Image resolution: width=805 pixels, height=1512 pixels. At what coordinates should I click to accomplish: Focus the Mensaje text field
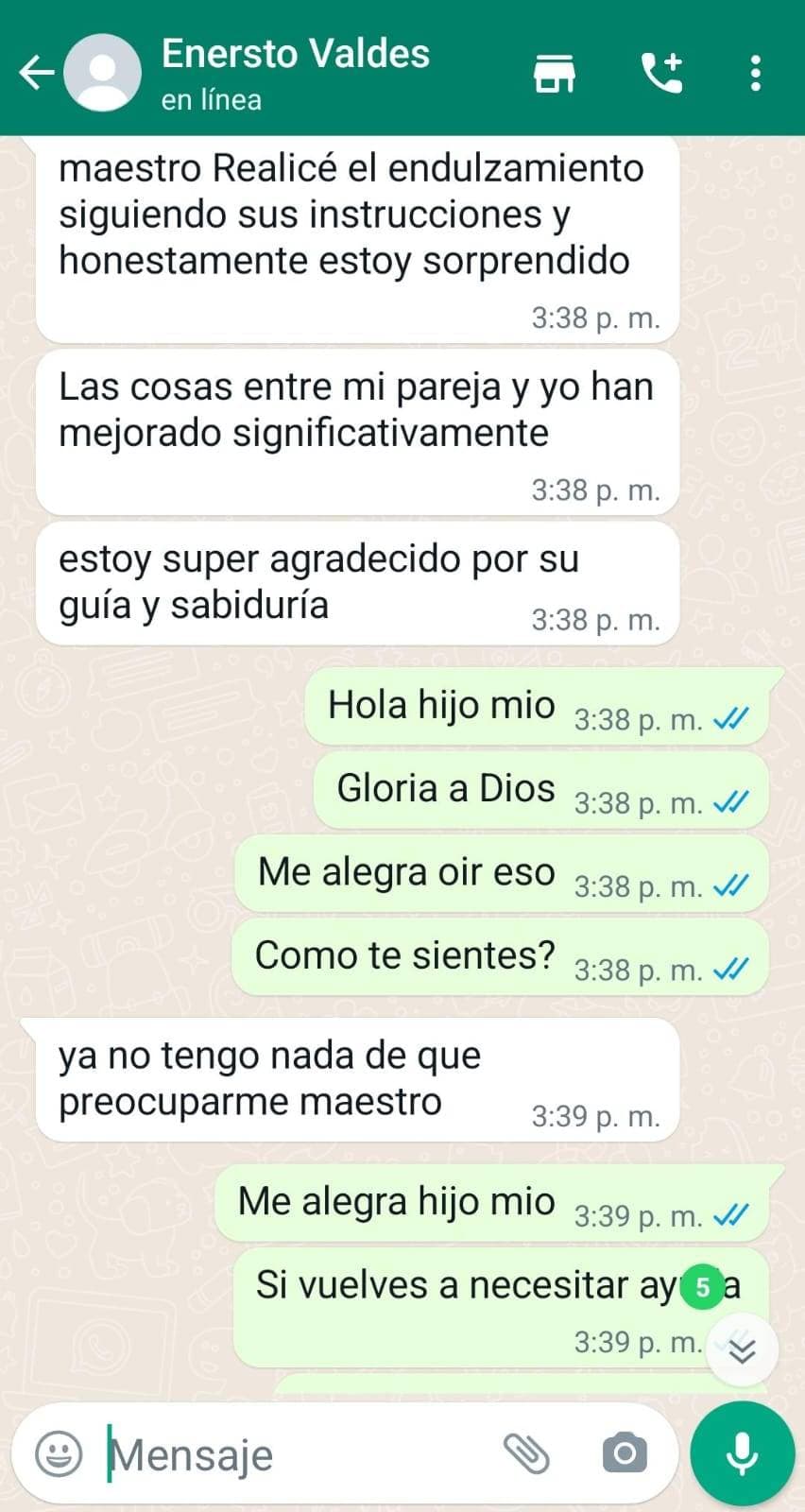click(293, 1455)
